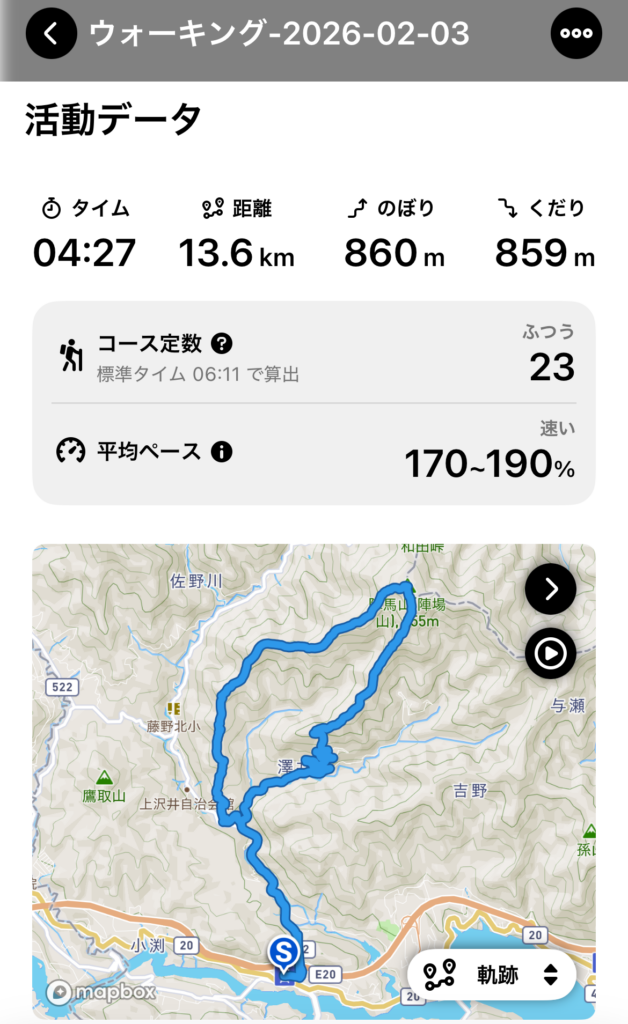The image size is (628, 1024).
Task: Expand the map with the arrow button
Action: pos(550,590)
